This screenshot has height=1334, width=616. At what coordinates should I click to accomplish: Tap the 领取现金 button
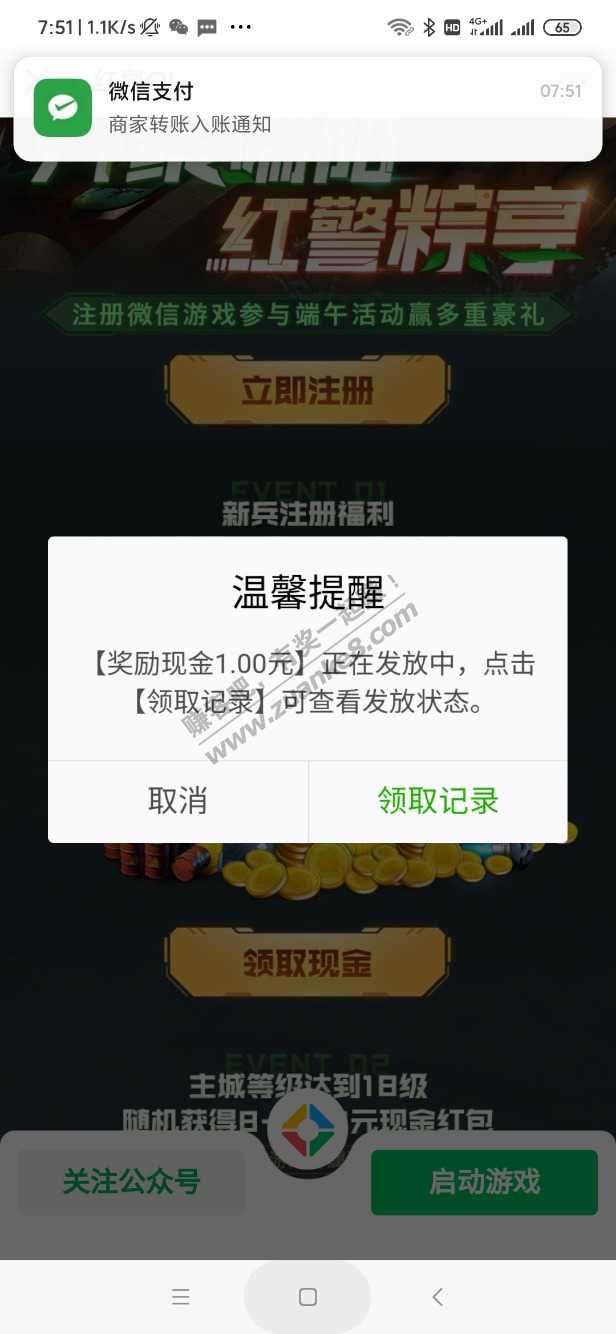307,963
